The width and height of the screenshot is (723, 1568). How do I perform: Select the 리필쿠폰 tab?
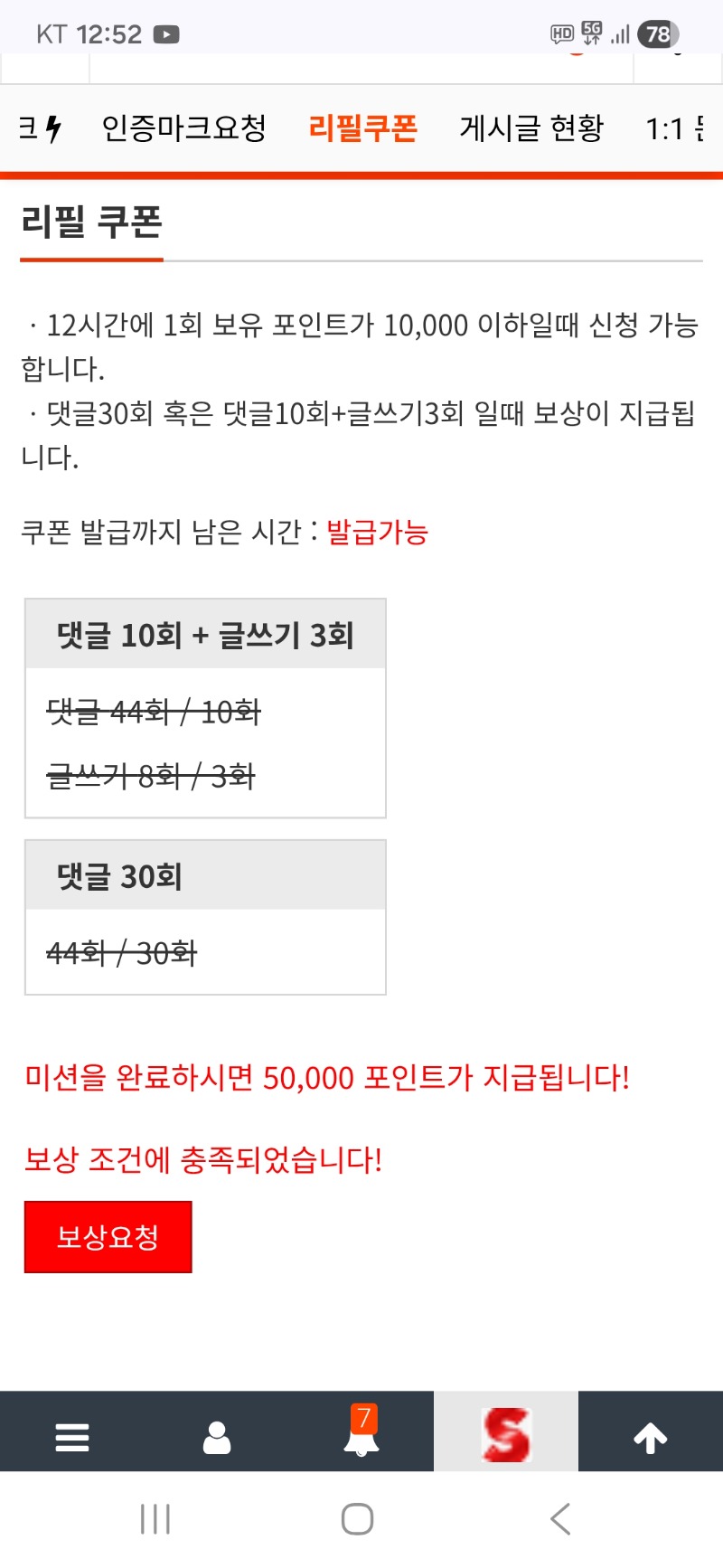[364, 129]
